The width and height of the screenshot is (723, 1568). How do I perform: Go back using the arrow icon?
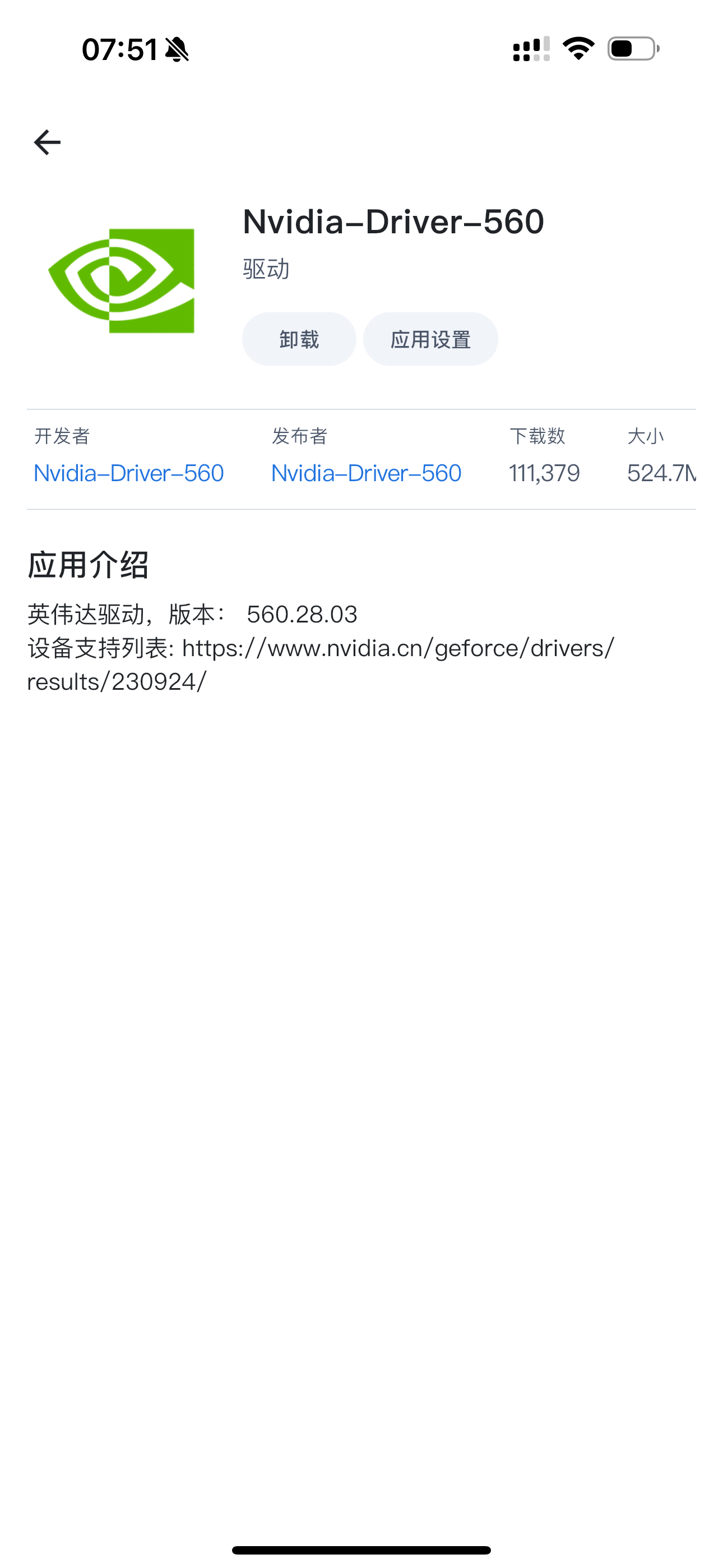[x=47, y=142]
